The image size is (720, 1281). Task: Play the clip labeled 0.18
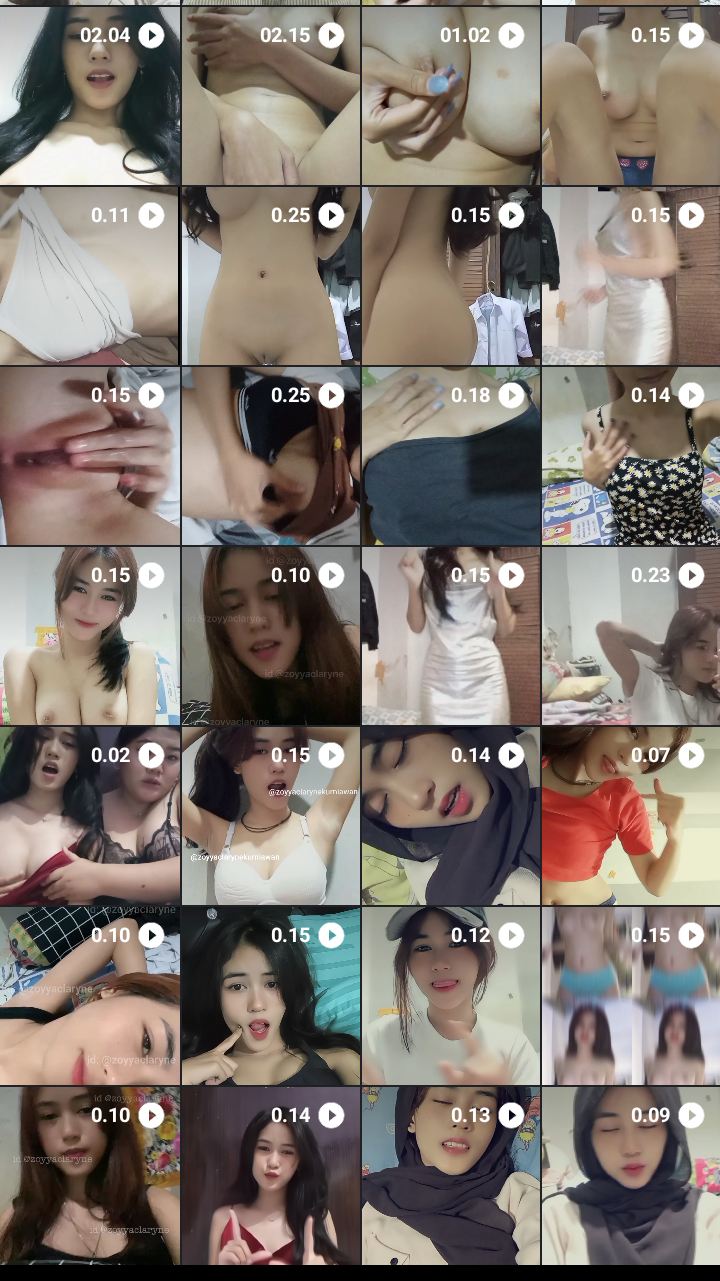450,455
